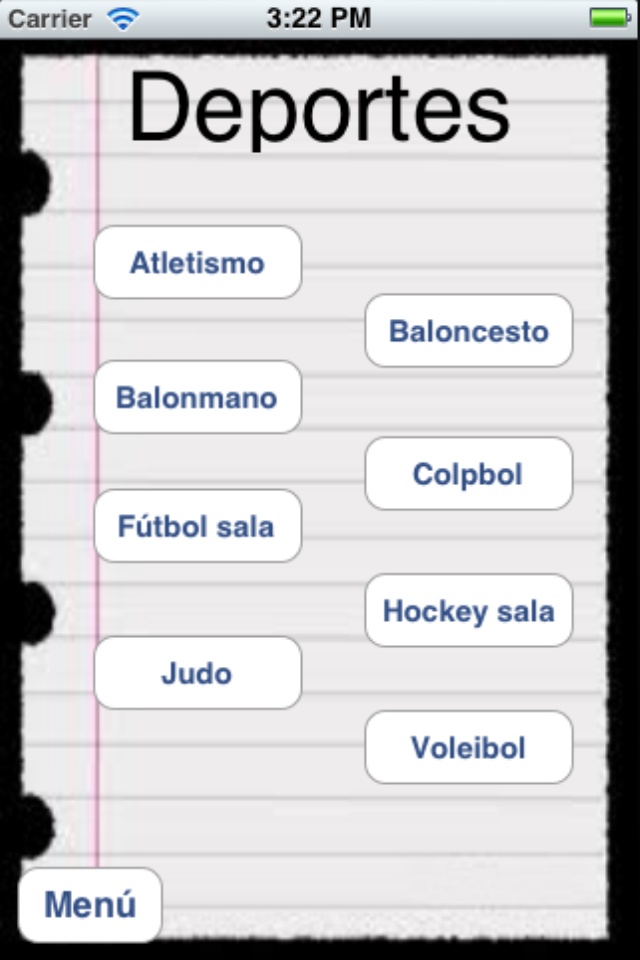This screenshot has height=960, width=640.
Task: Go back to the Menú
Action: click(x=90, y=905)
